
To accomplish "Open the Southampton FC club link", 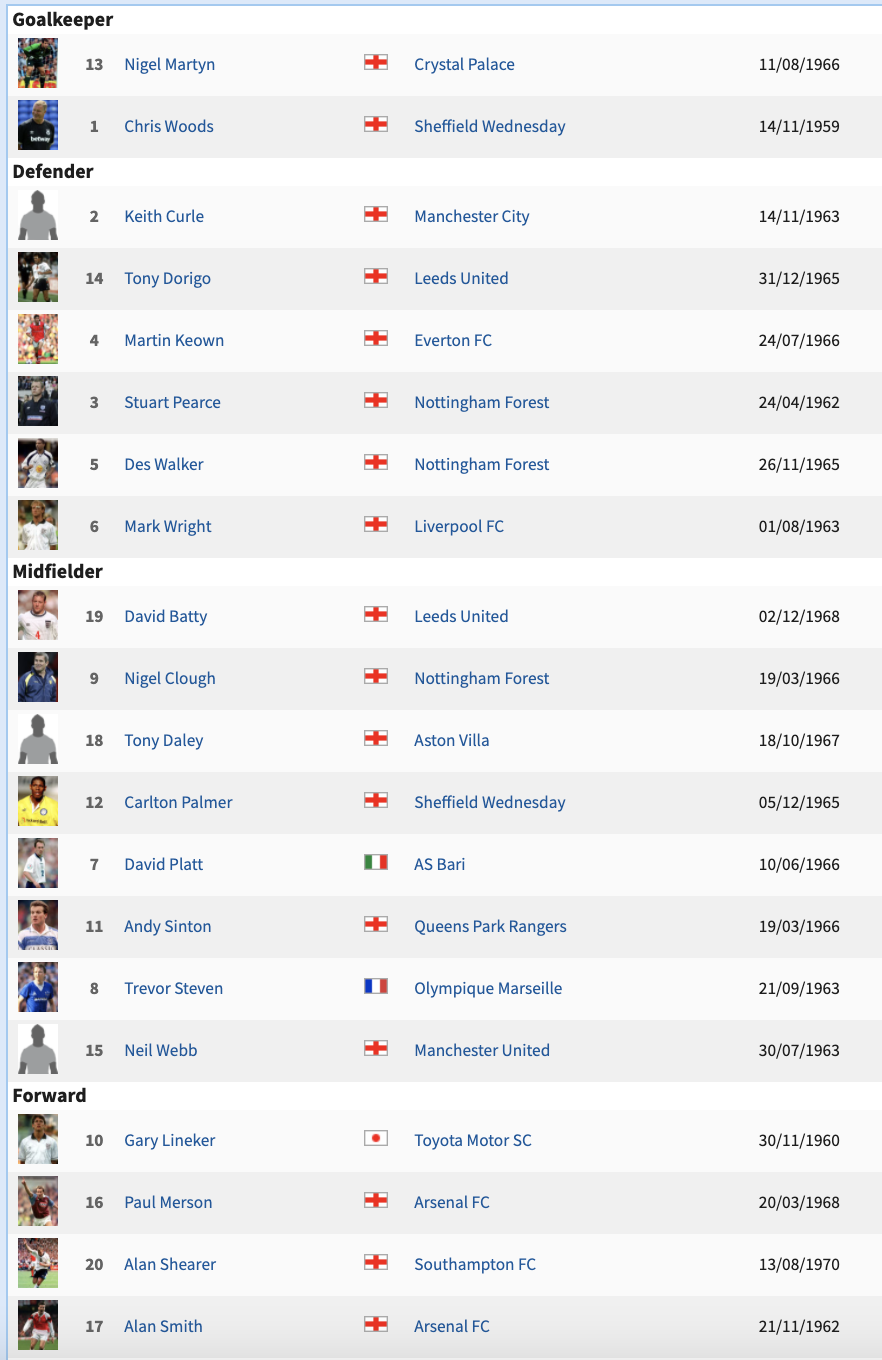I will (474, 1264).
